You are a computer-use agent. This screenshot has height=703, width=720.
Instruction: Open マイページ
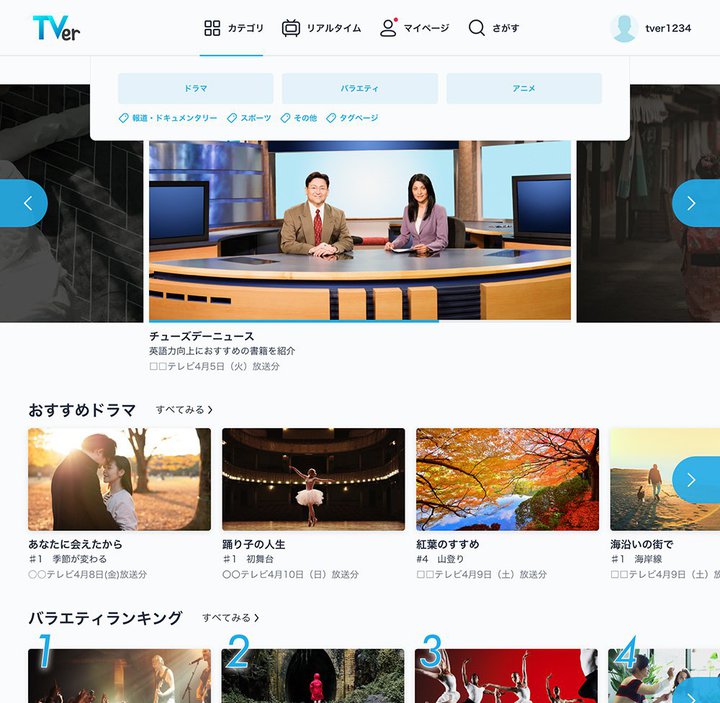coord(414,28)
